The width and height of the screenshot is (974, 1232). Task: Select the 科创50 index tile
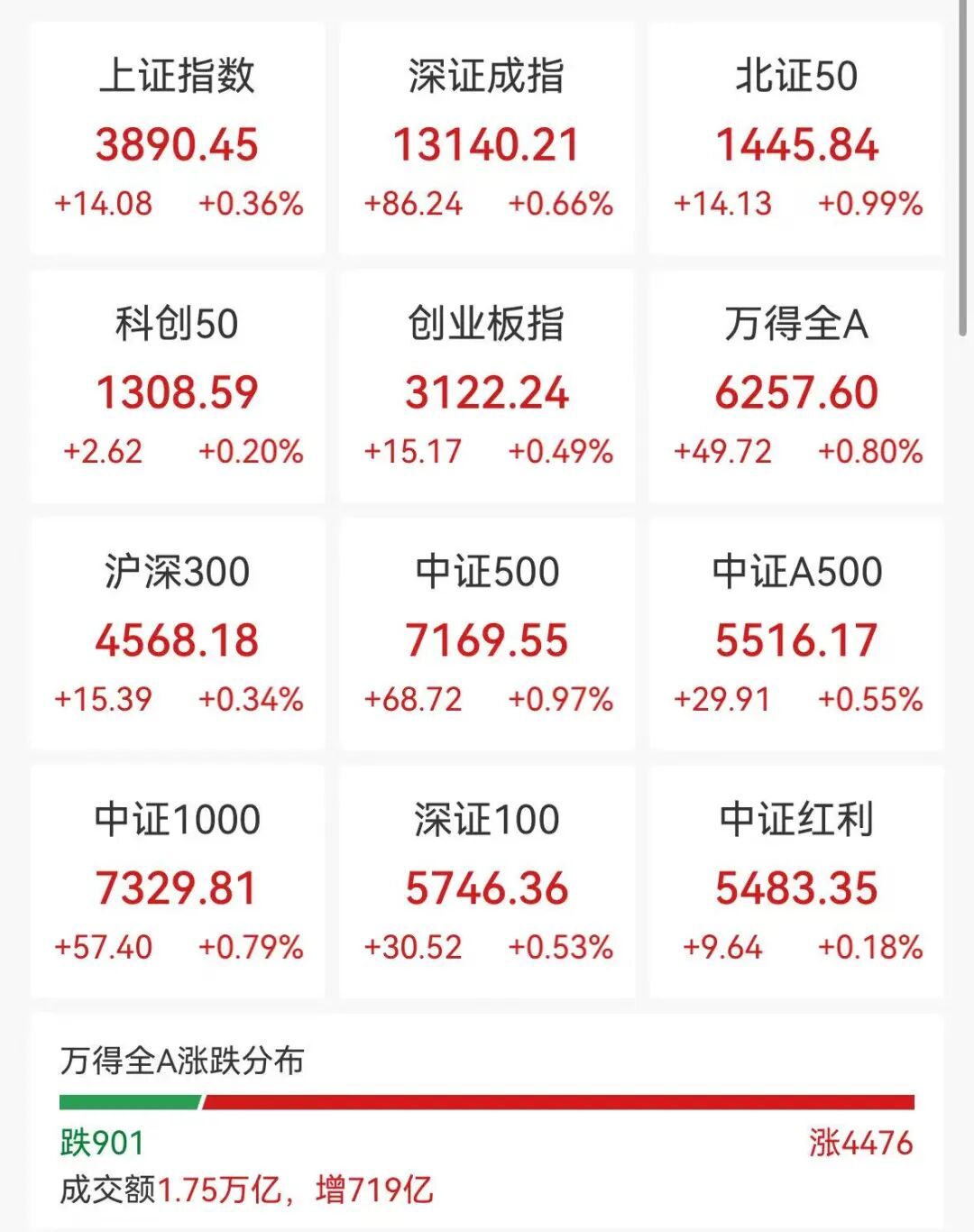tap(178, 388)
